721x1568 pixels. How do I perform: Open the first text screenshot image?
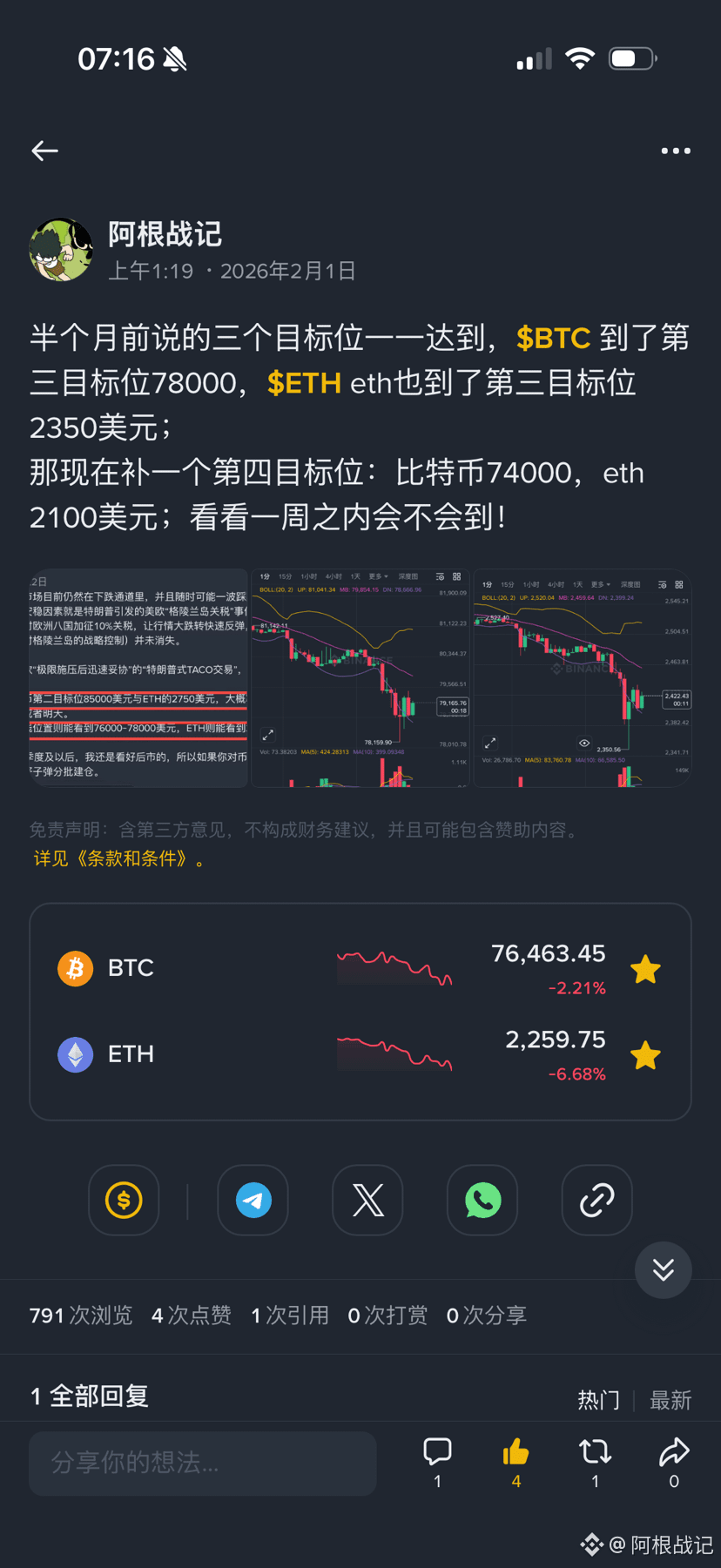138,678
